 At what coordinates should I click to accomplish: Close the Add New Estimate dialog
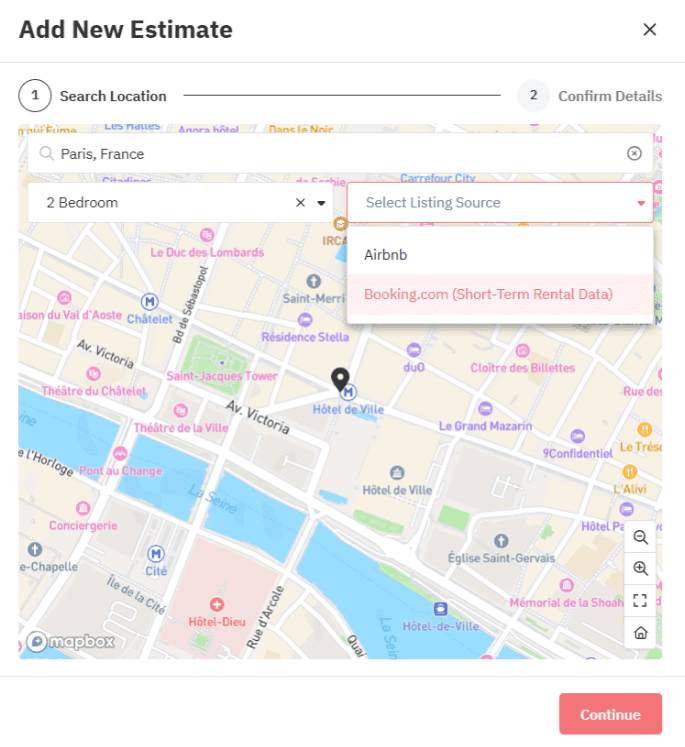point(650,29)
